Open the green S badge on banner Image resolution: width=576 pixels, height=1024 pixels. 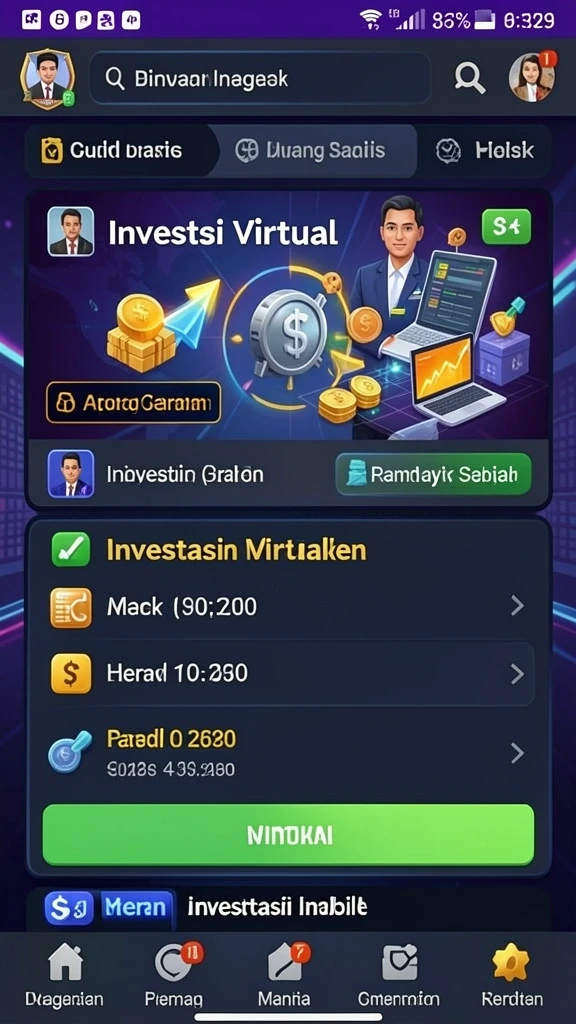point(506,227)
